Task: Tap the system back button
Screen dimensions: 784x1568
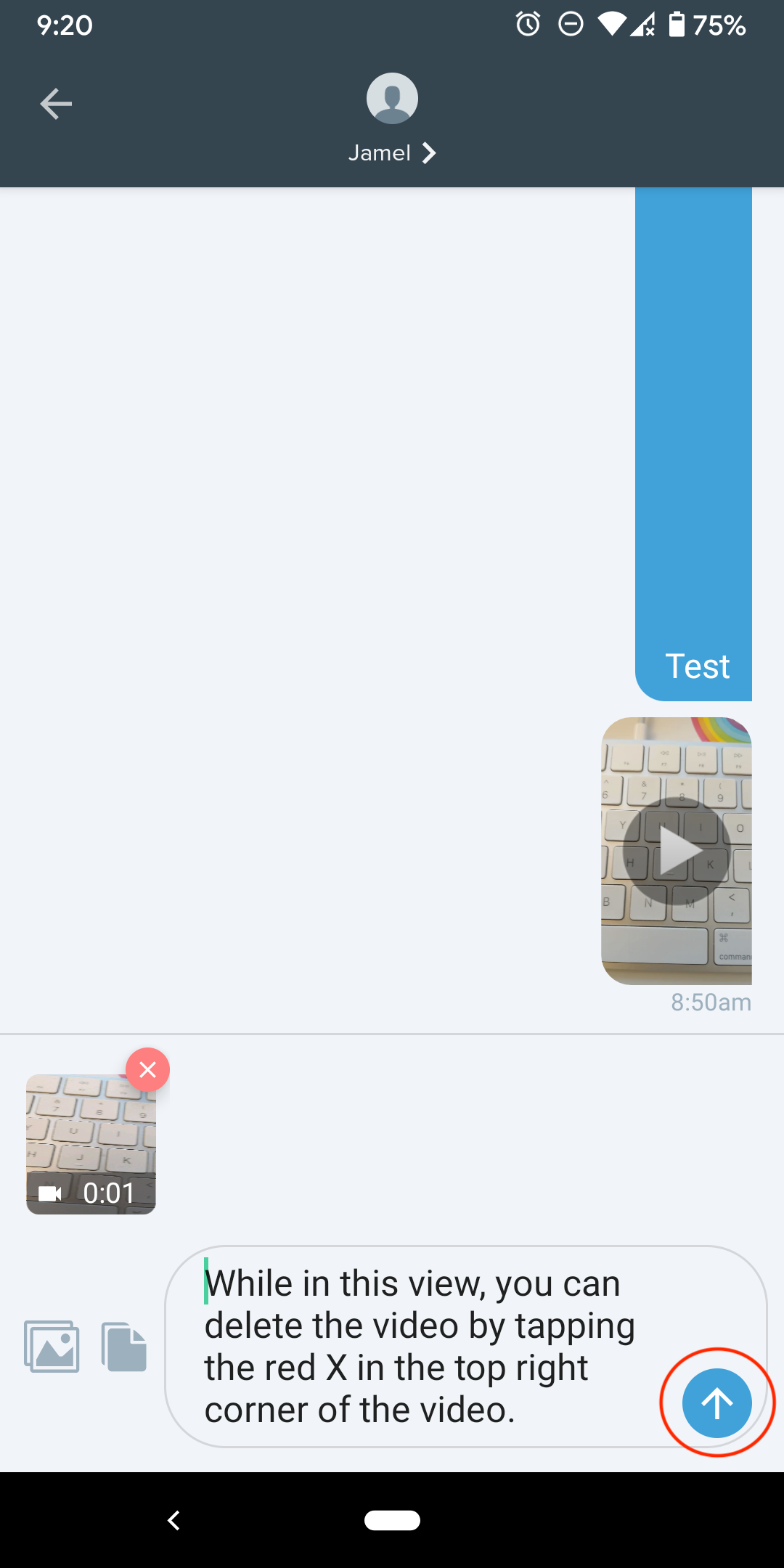Action: coord(173,1520)
